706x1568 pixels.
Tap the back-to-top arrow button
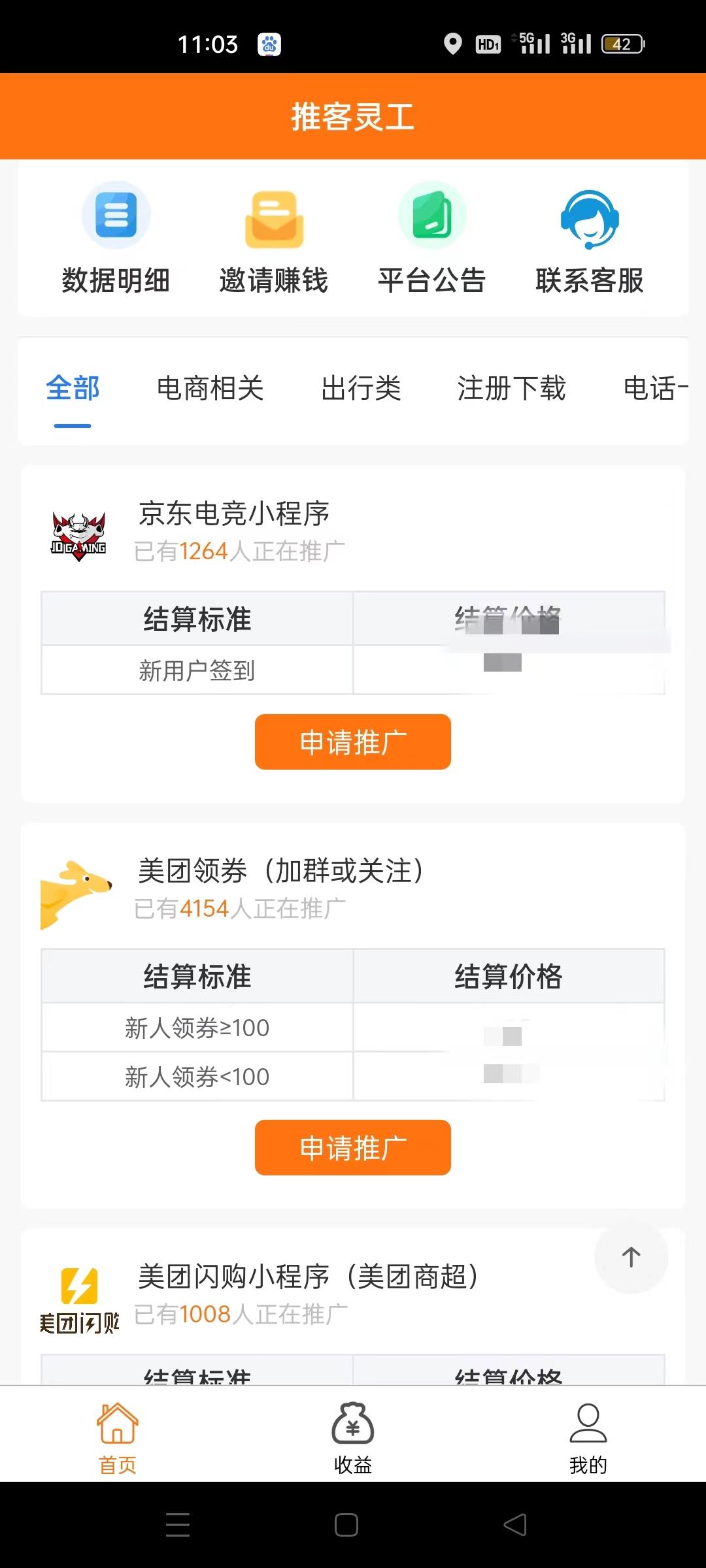click(631, 1257)
